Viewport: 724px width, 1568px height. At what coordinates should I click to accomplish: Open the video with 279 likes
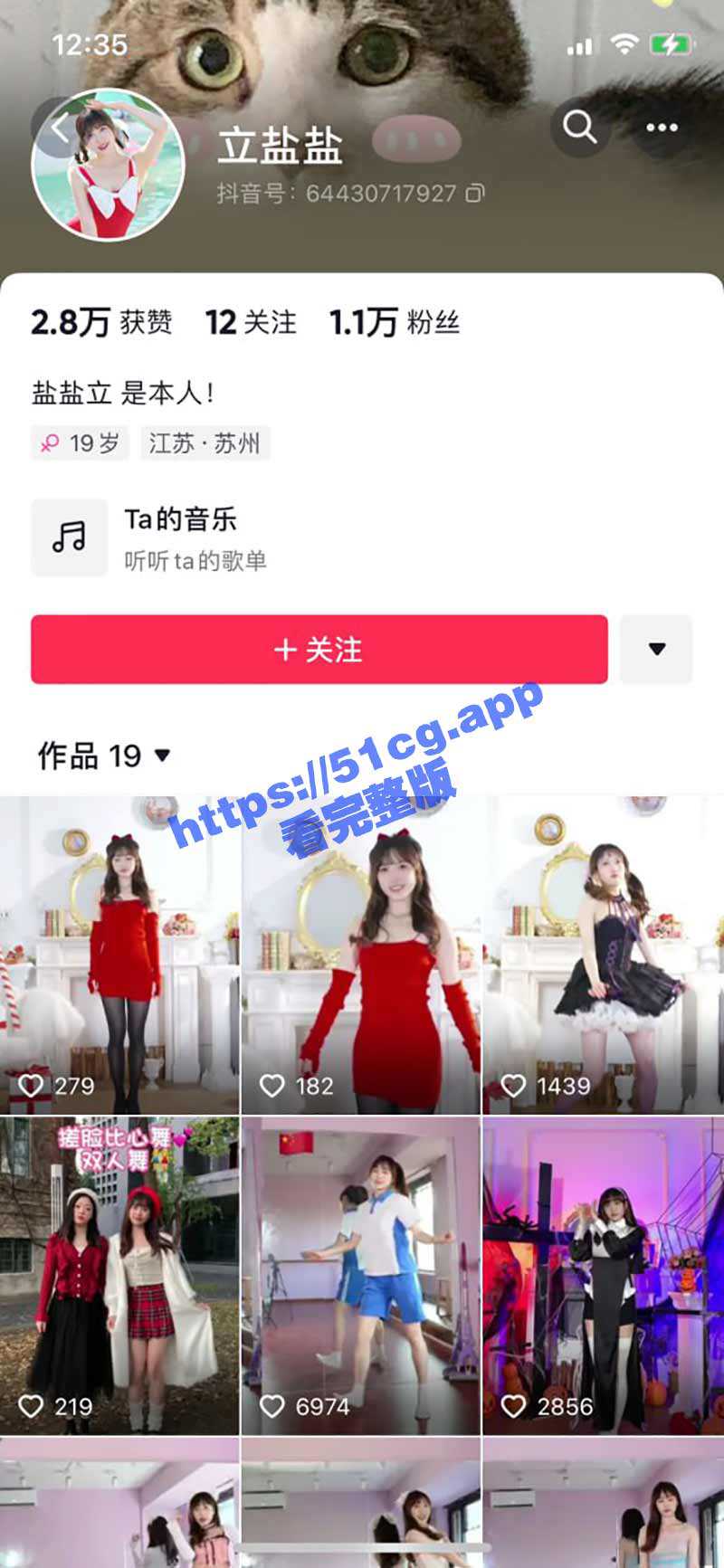[x=119, y=955]
